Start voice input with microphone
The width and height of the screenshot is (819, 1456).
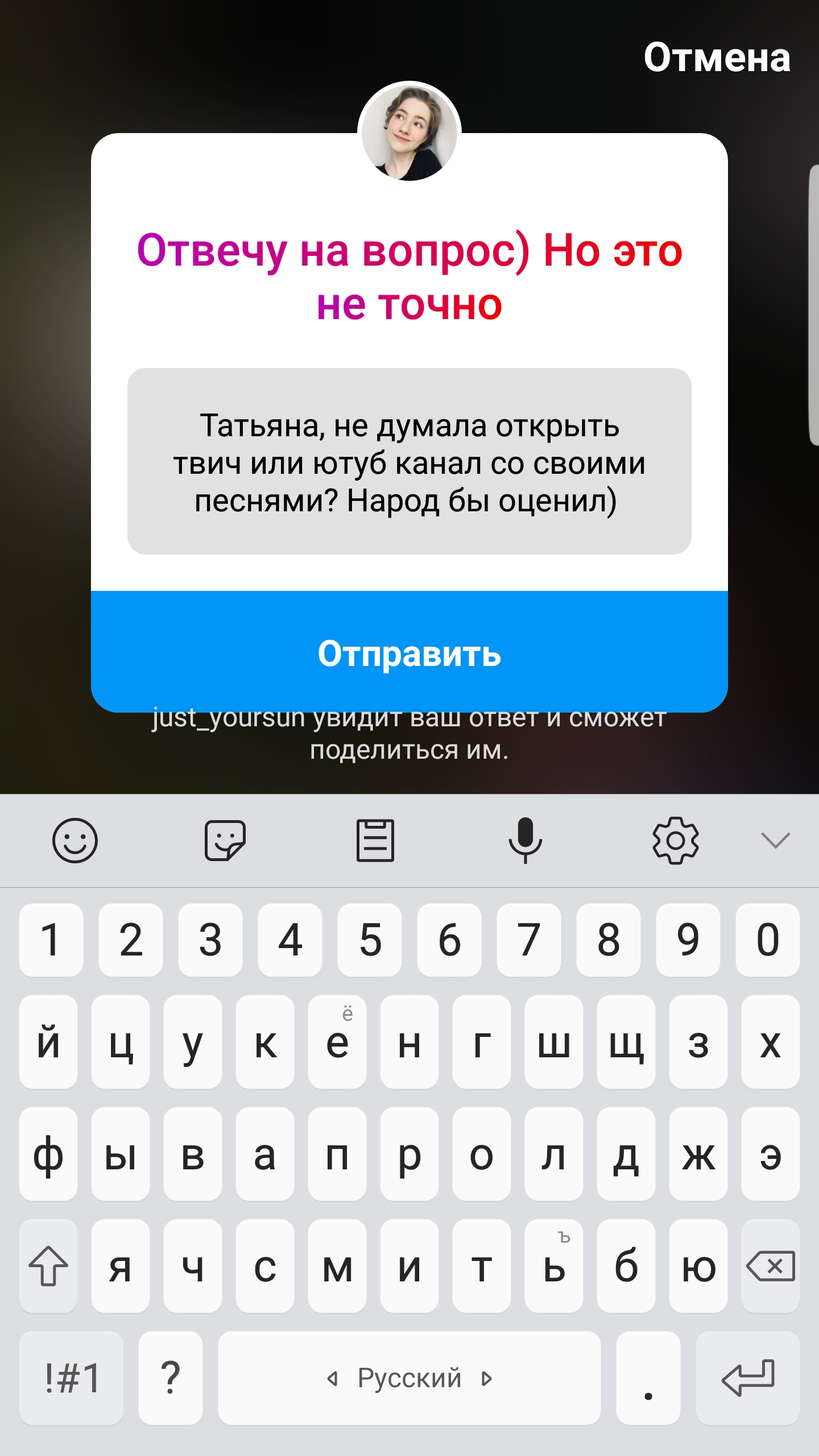click(526, 841)
